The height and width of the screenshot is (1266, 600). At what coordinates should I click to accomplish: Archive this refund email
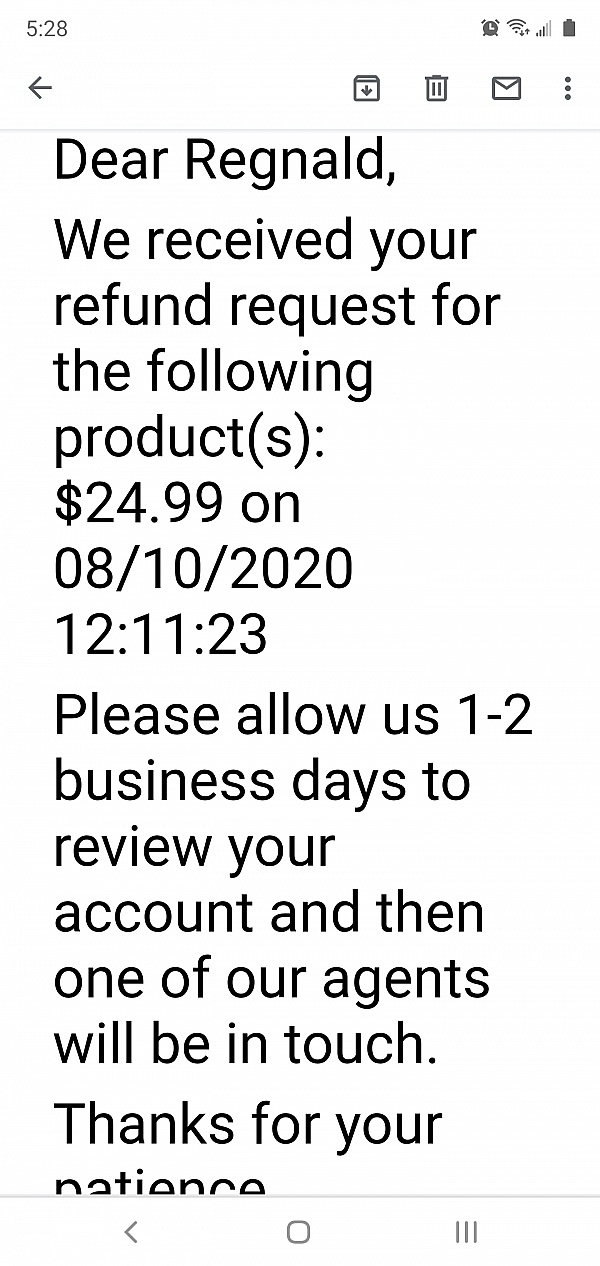click(367, 88)
